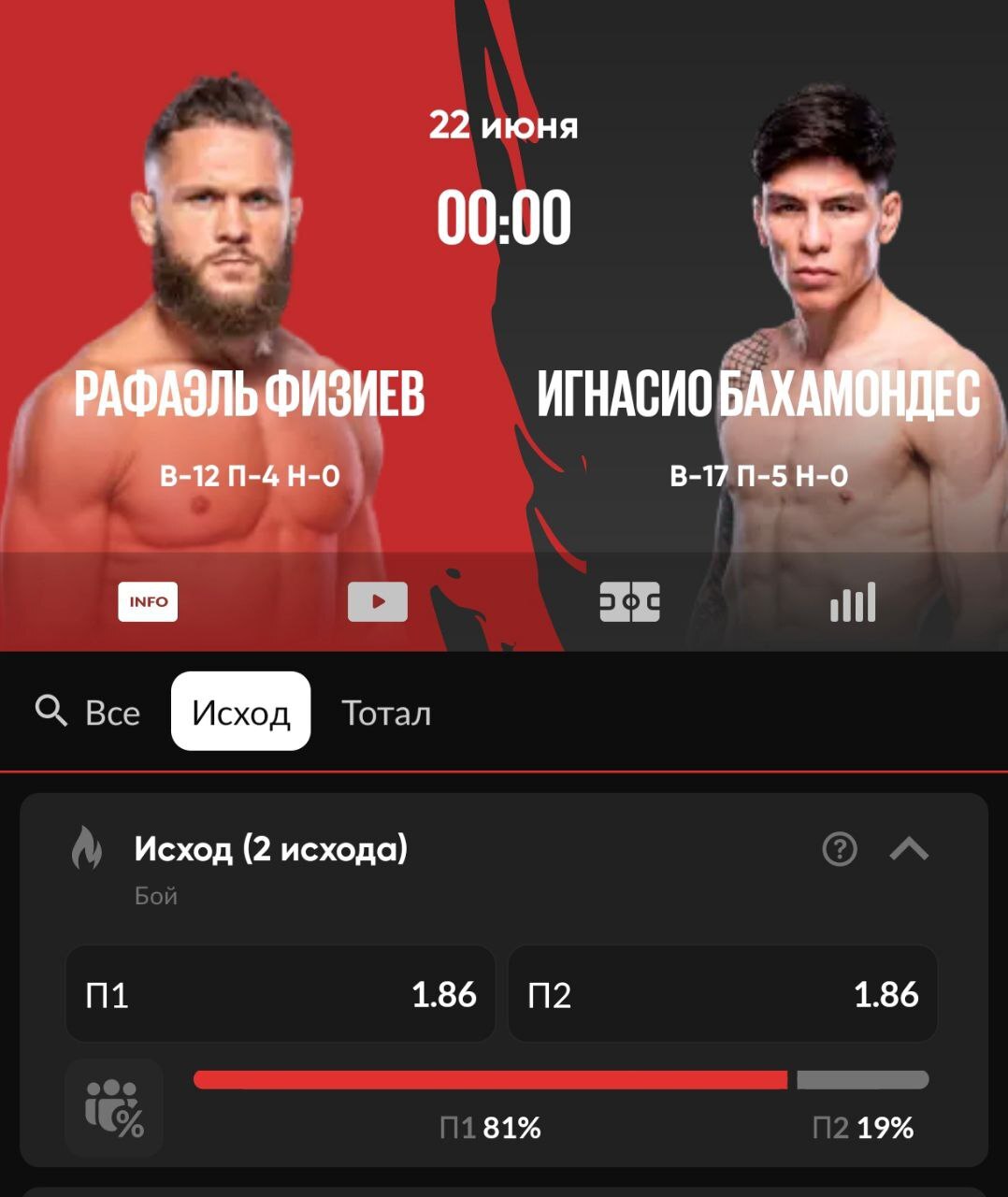Select the Исход tab
Viewport: 1008px width, 1197px height.
click(240, 712)
